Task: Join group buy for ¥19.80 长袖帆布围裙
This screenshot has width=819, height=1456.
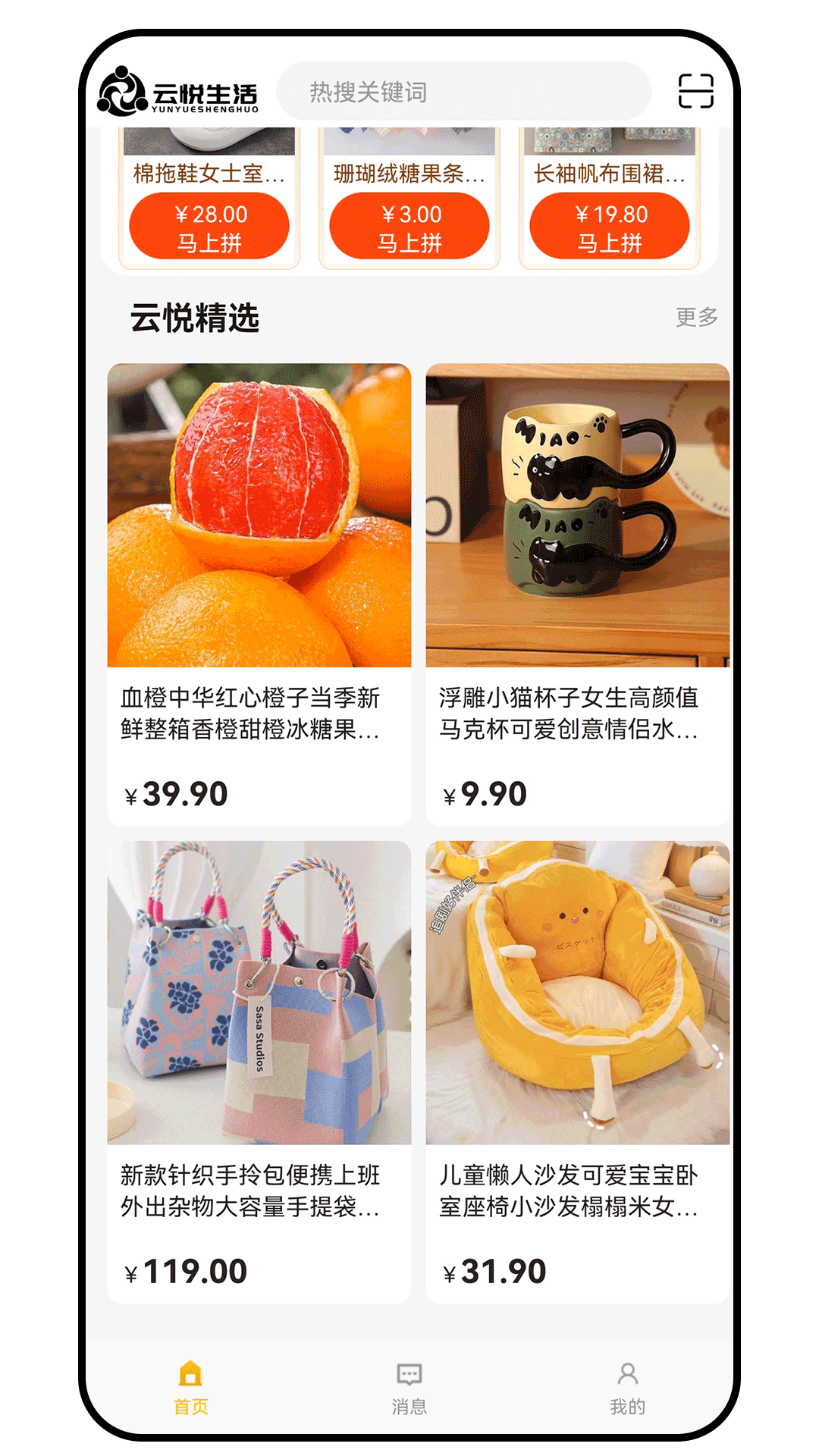Action: [x=610, y=226]
